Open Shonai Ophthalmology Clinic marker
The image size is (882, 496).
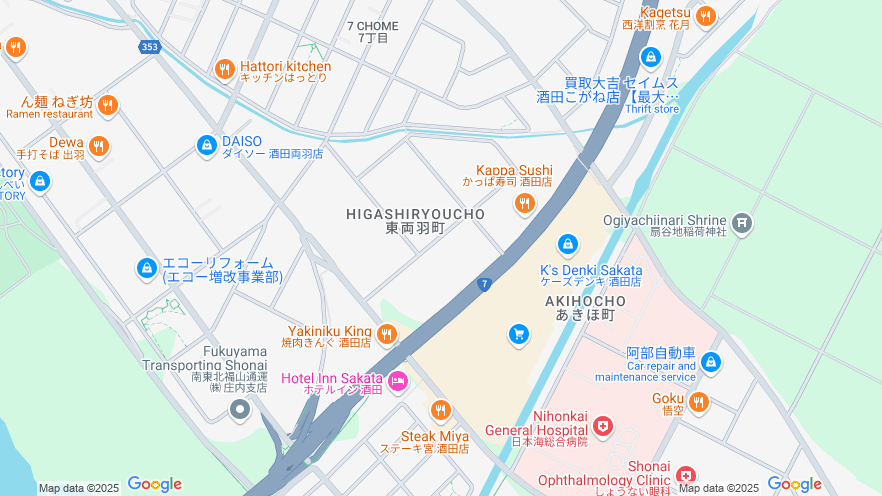(x=685, y=475)
